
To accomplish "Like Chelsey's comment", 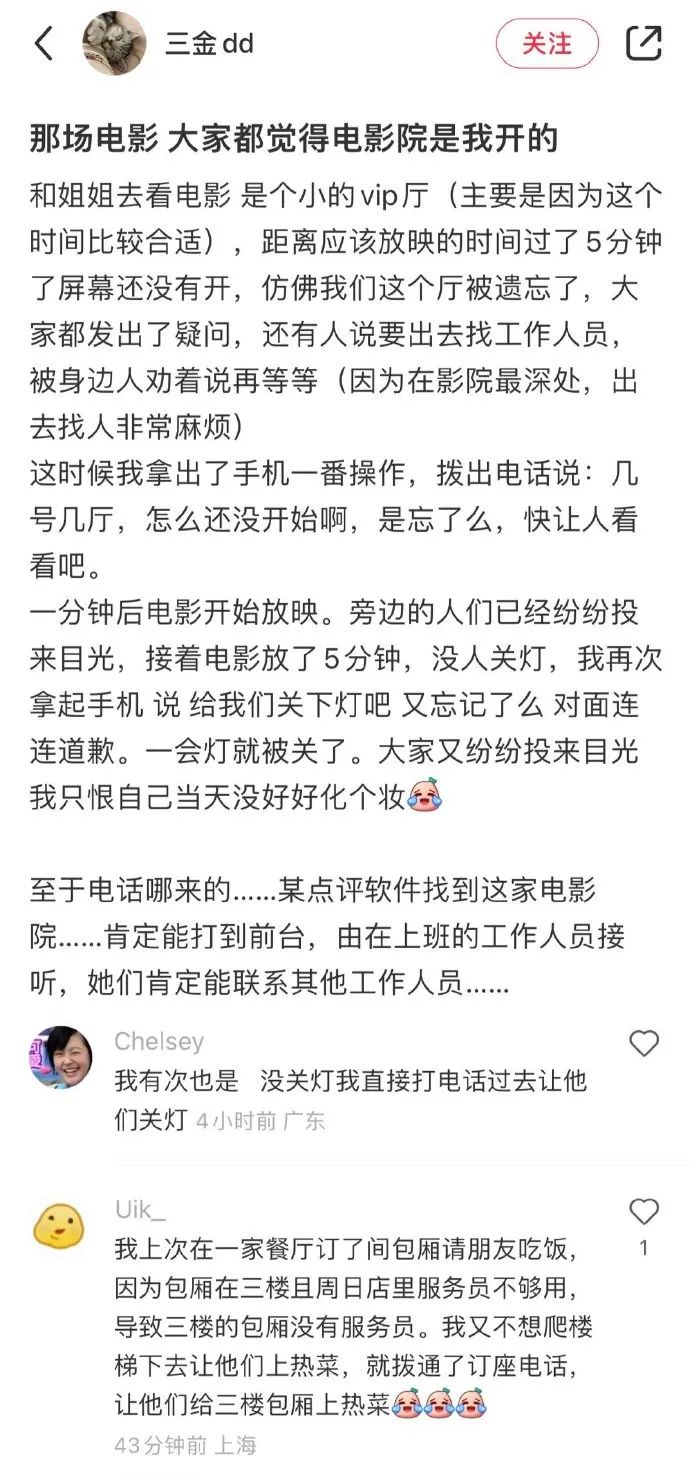I will tap(644, 1044).
